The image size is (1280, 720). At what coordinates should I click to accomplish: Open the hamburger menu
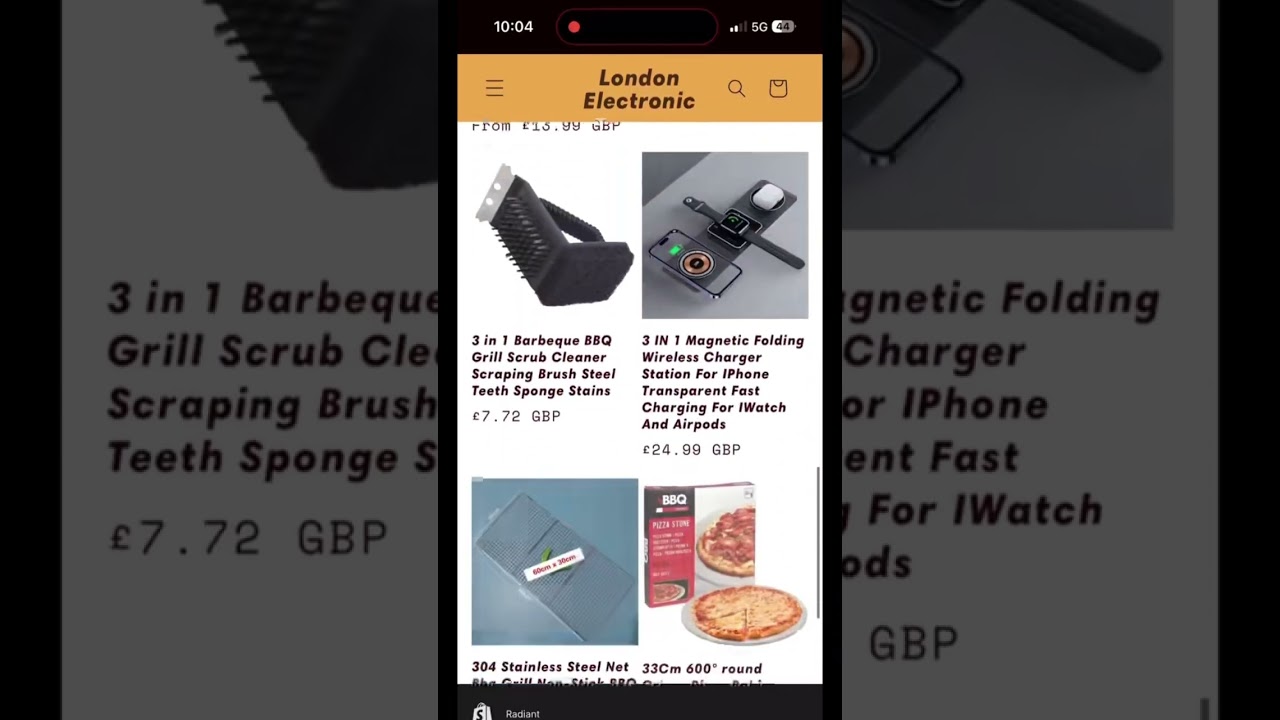tap(494, 89)
